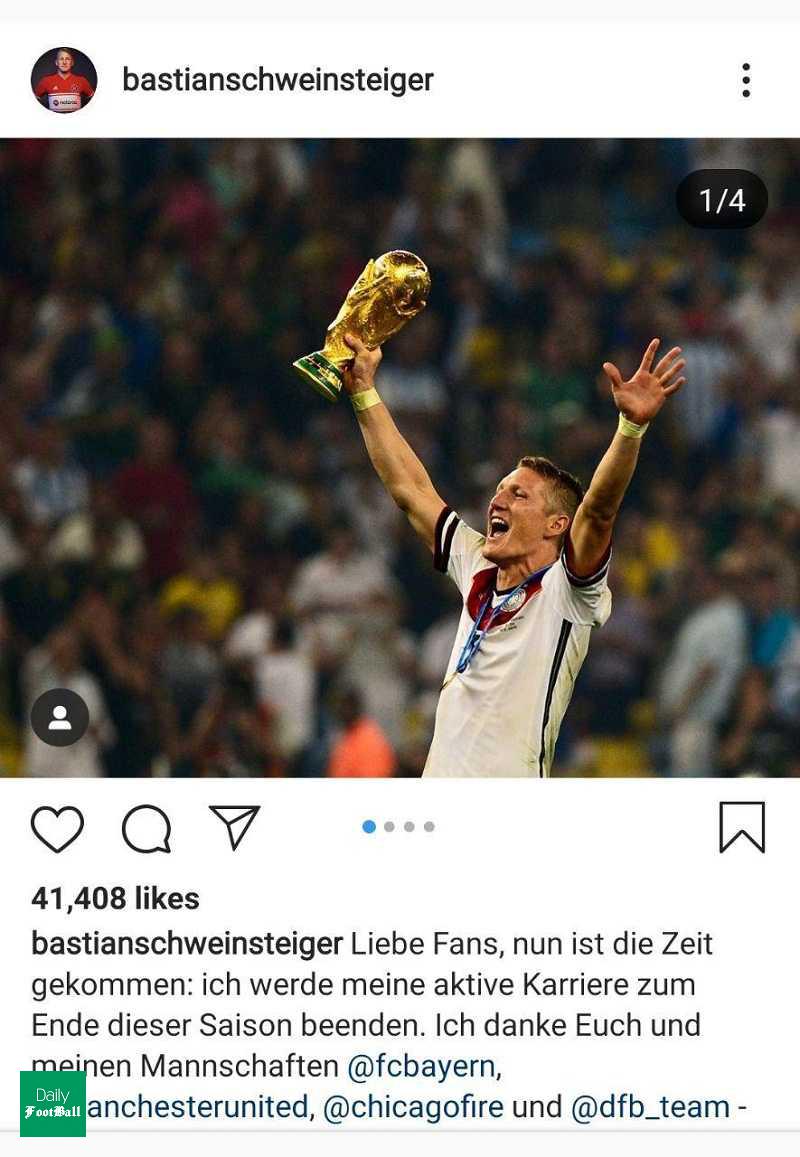Open the post's three-dot overflow menu
Image resolution: width=800 pixels, height=1157 pixels.
[x=745, y=80]
